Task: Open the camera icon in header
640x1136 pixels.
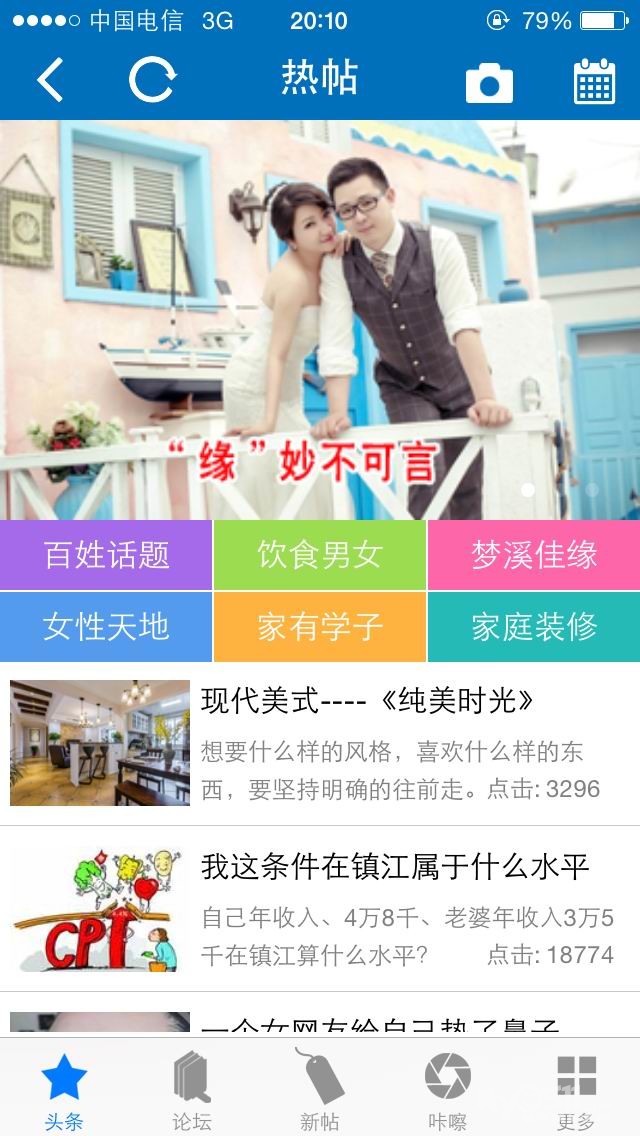Action: tap(489, 83)
